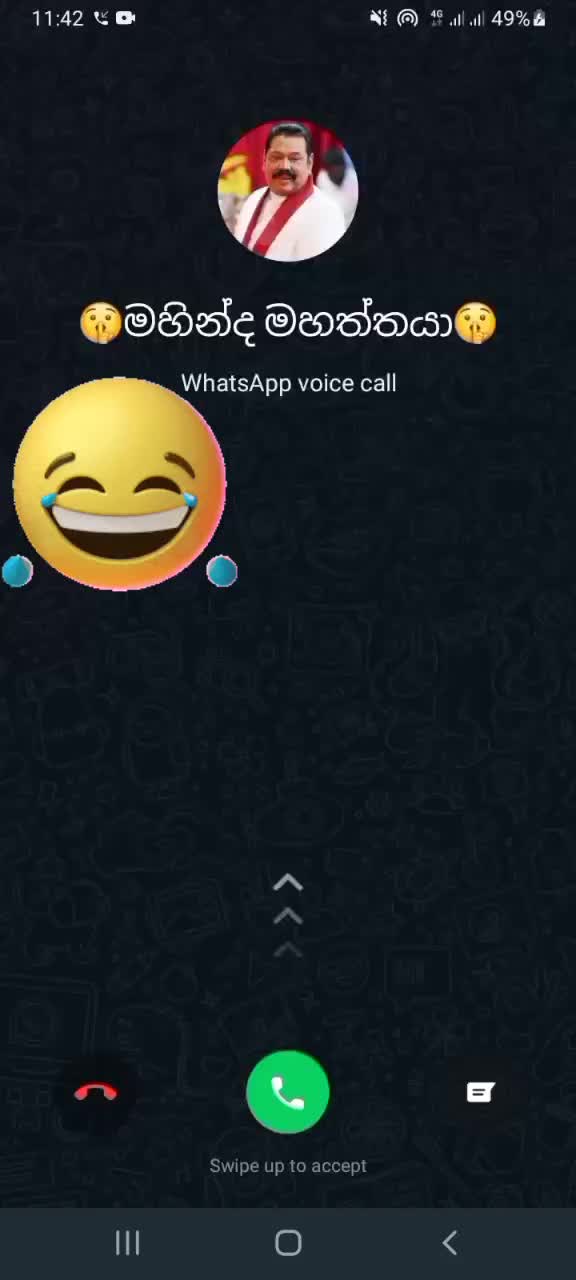This screenshot has height=1280, width=576.
Task: Decline the incoming WhatsApp voice call
Action: pos(96,1092)
